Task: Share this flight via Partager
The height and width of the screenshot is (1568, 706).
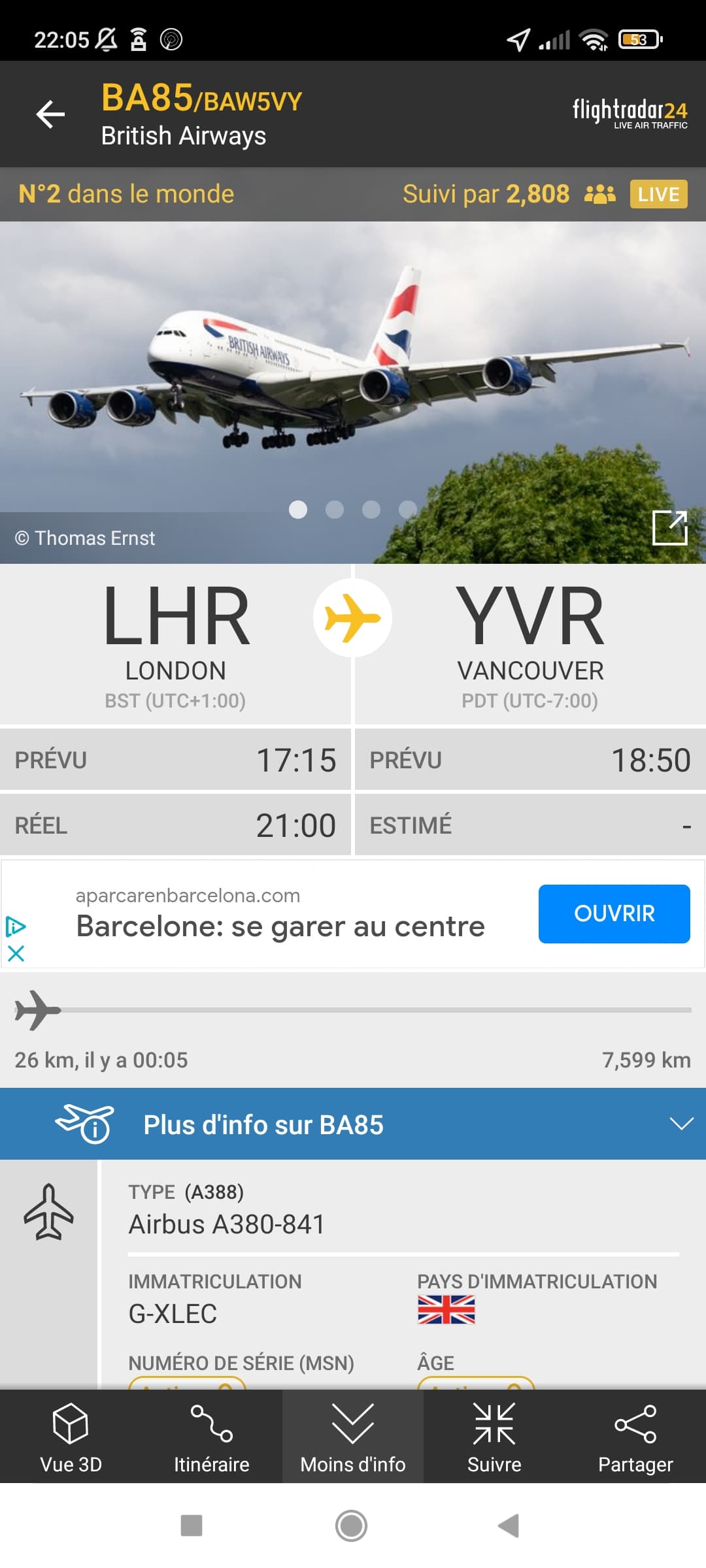Action: tap(635, 1437)
